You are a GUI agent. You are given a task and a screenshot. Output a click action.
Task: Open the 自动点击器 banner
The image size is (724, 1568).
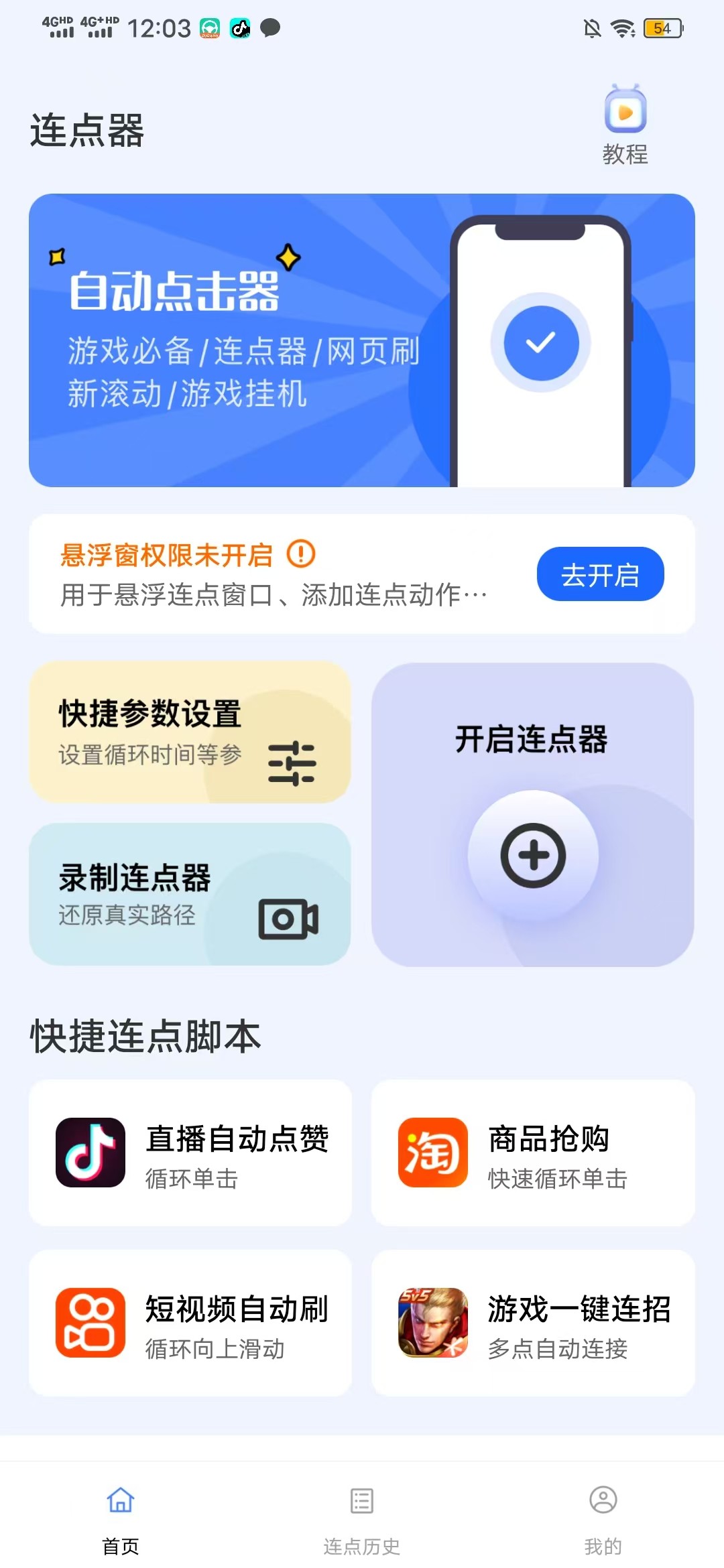(361, 340)
